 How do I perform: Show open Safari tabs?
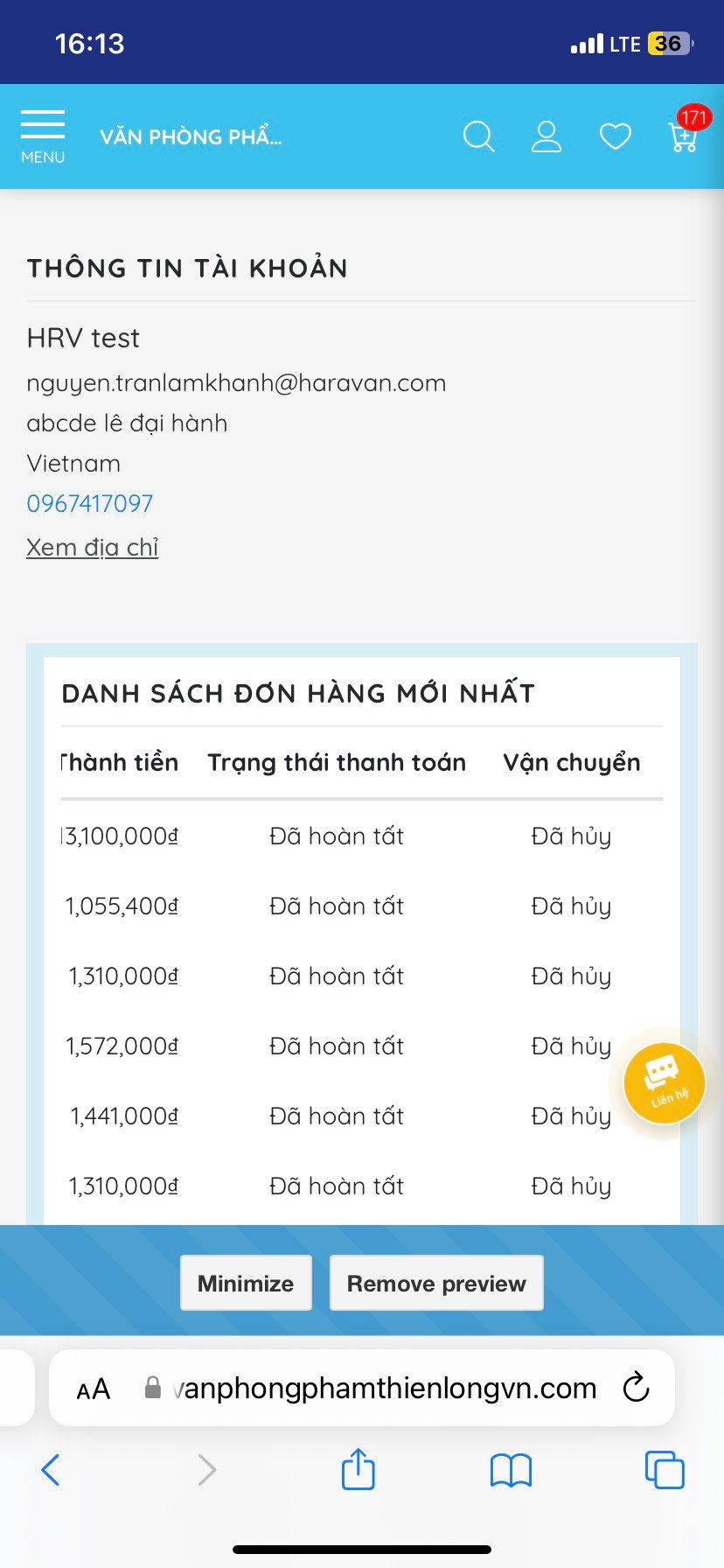click(665, 1470)
